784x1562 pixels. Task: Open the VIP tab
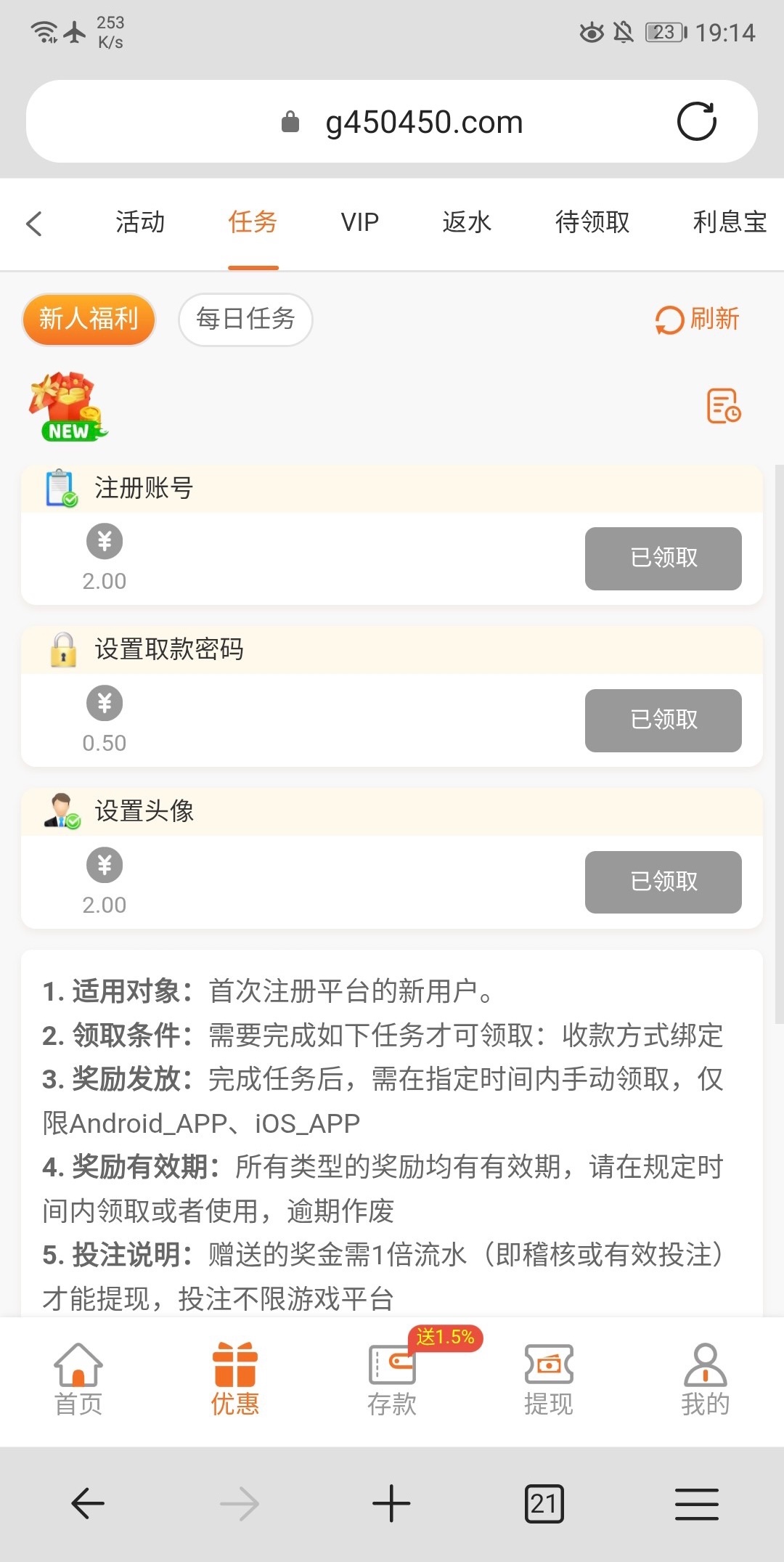click(x=360, y=222)
